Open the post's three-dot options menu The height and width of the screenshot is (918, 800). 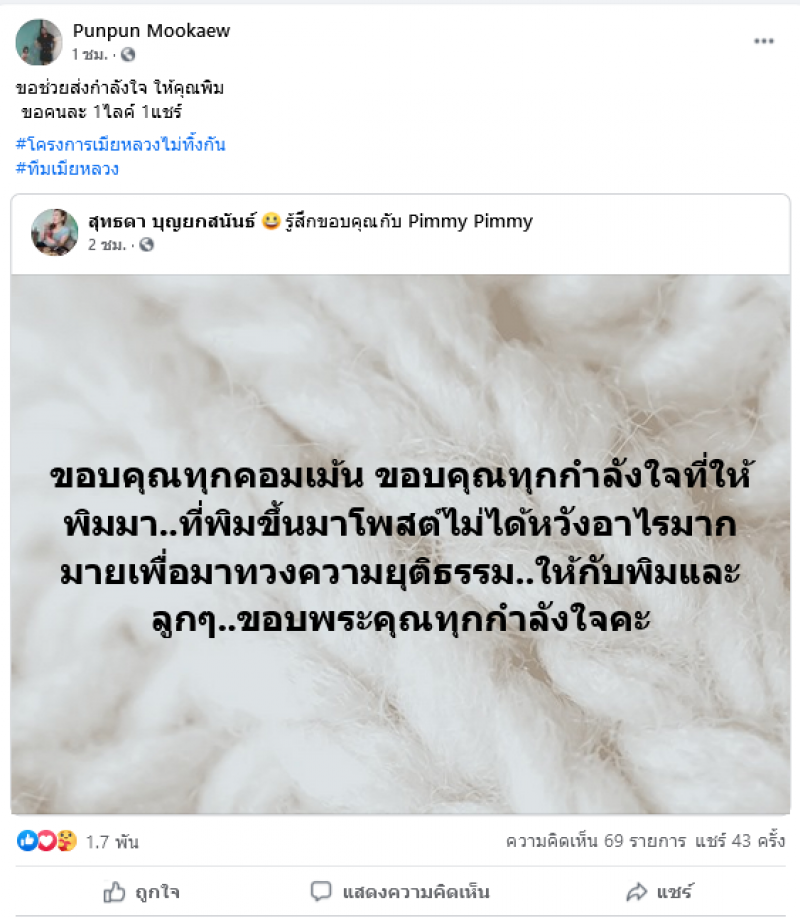point(764,41)
